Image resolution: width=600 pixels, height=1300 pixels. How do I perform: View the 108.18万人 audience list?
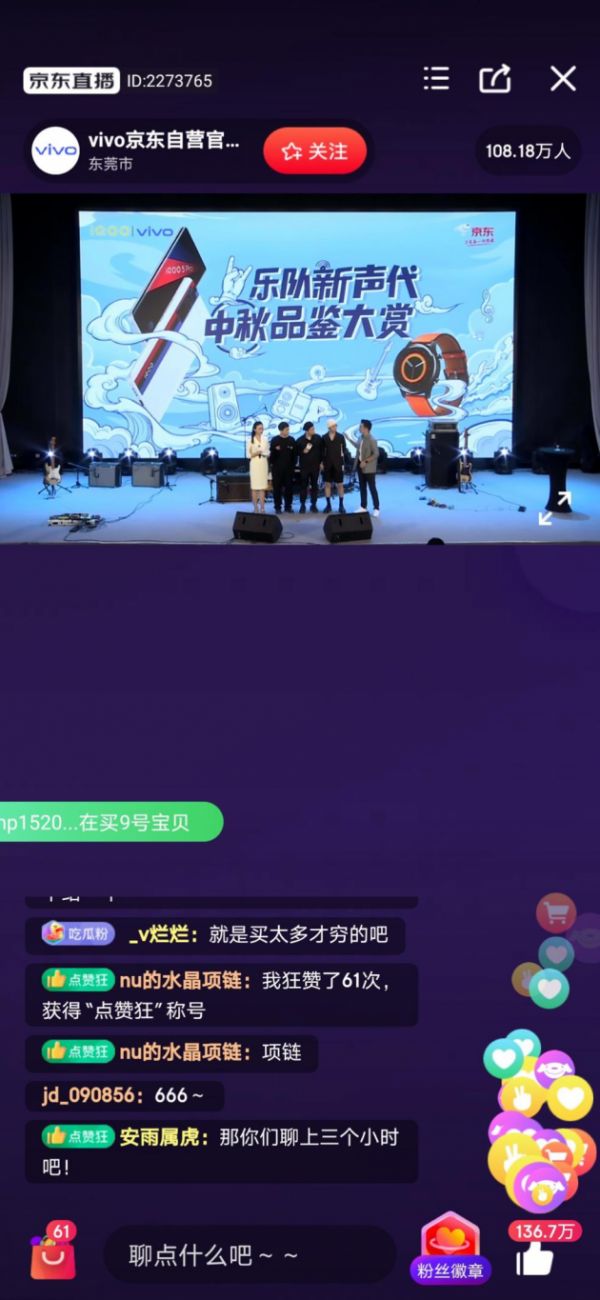527,151
